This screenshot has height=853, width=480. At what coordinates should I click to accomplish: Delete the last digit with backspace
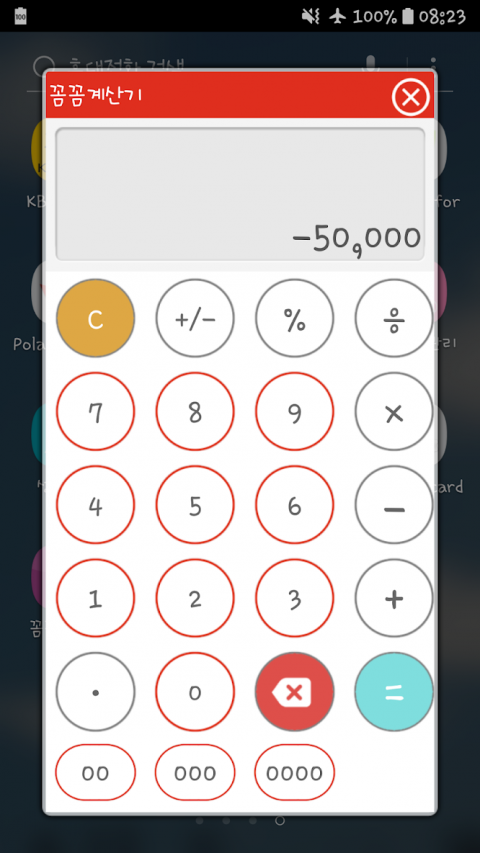(x=294, y=692)
